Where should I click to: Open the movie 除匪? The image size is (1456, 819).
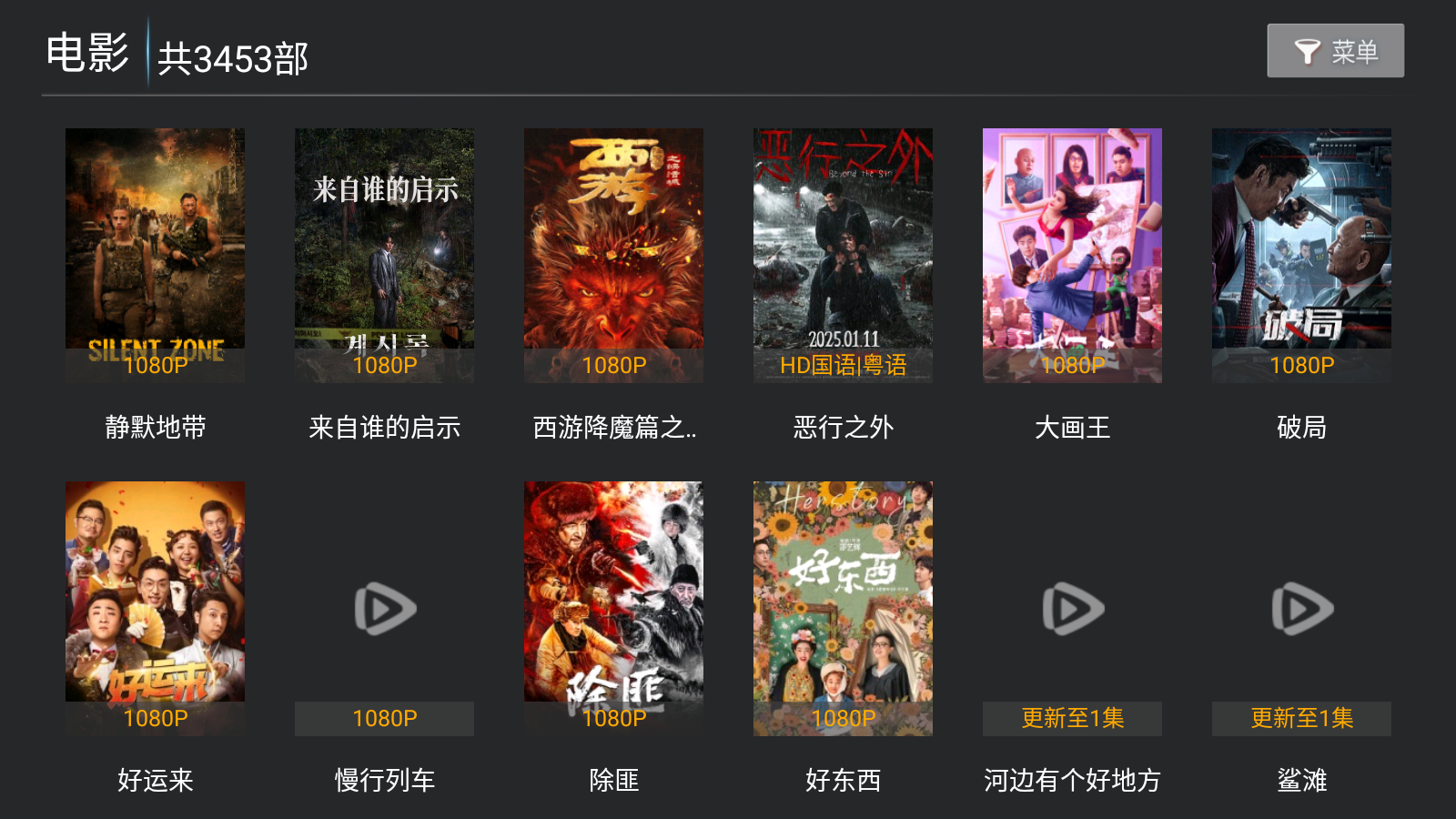[613, 608]
